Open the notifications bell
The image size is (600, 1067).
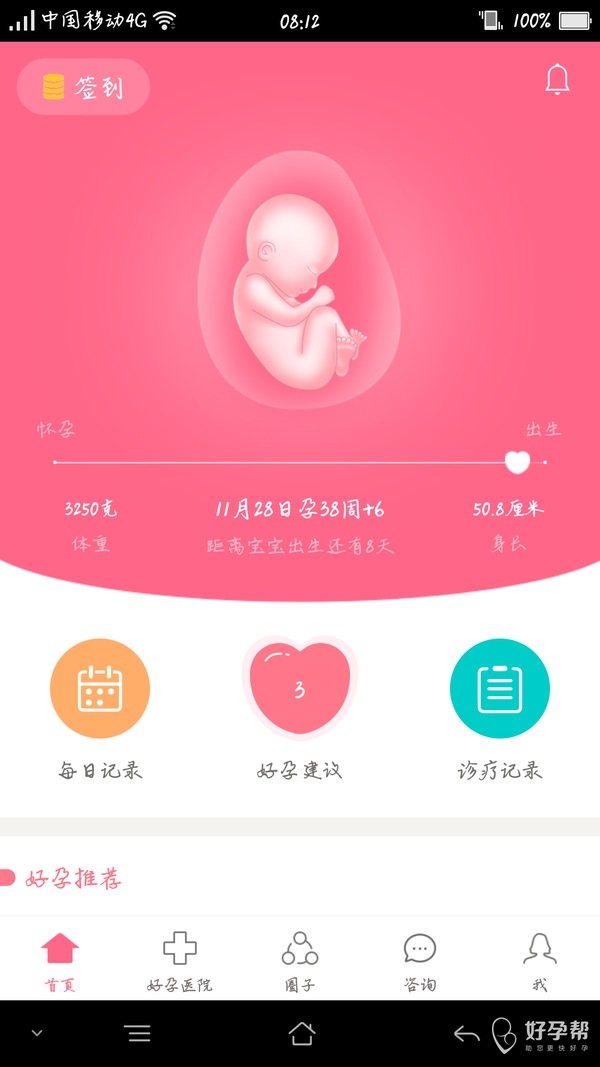(557, 80)
